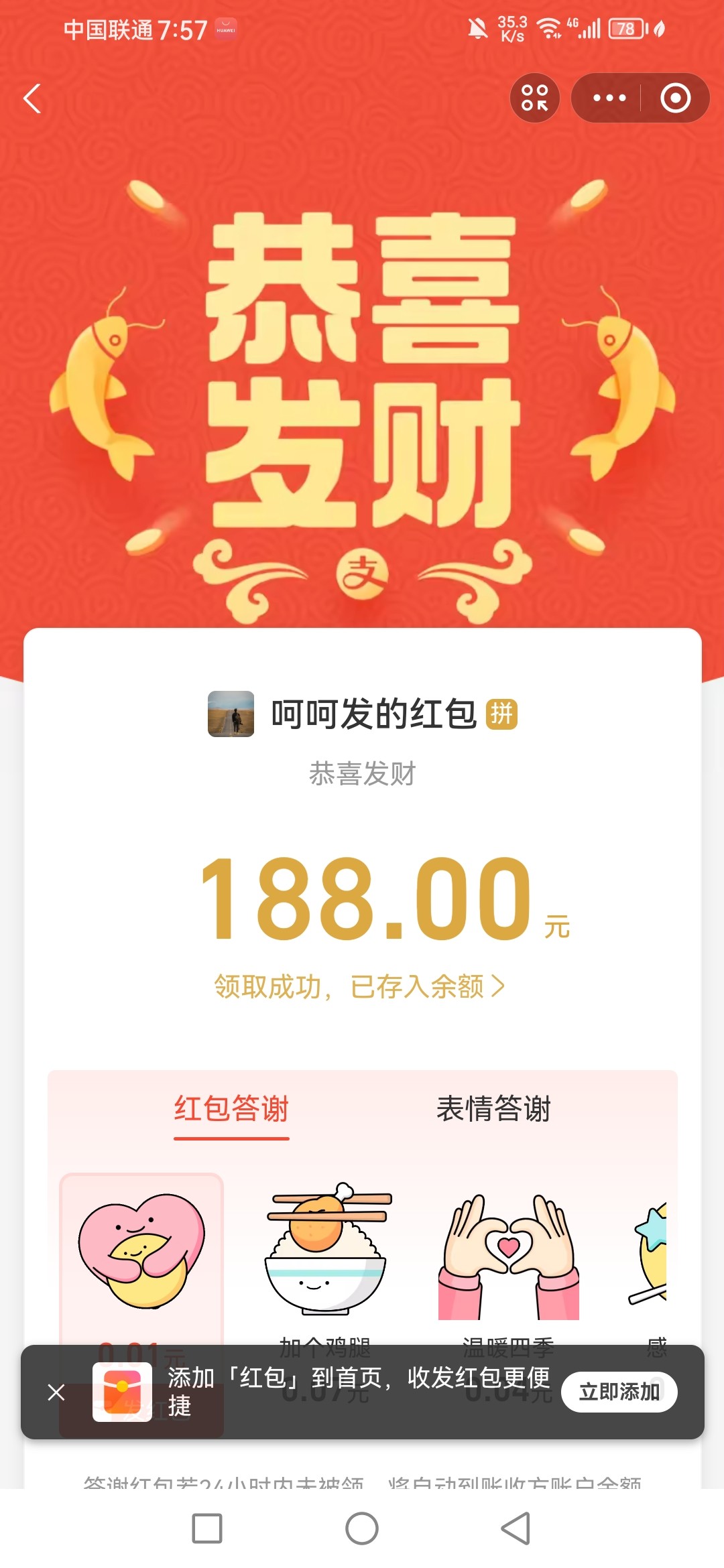This screenshot has width=724, height=1568.
Task: Open the mini-program shortcuts icon
Action: [x=534, y=98]
